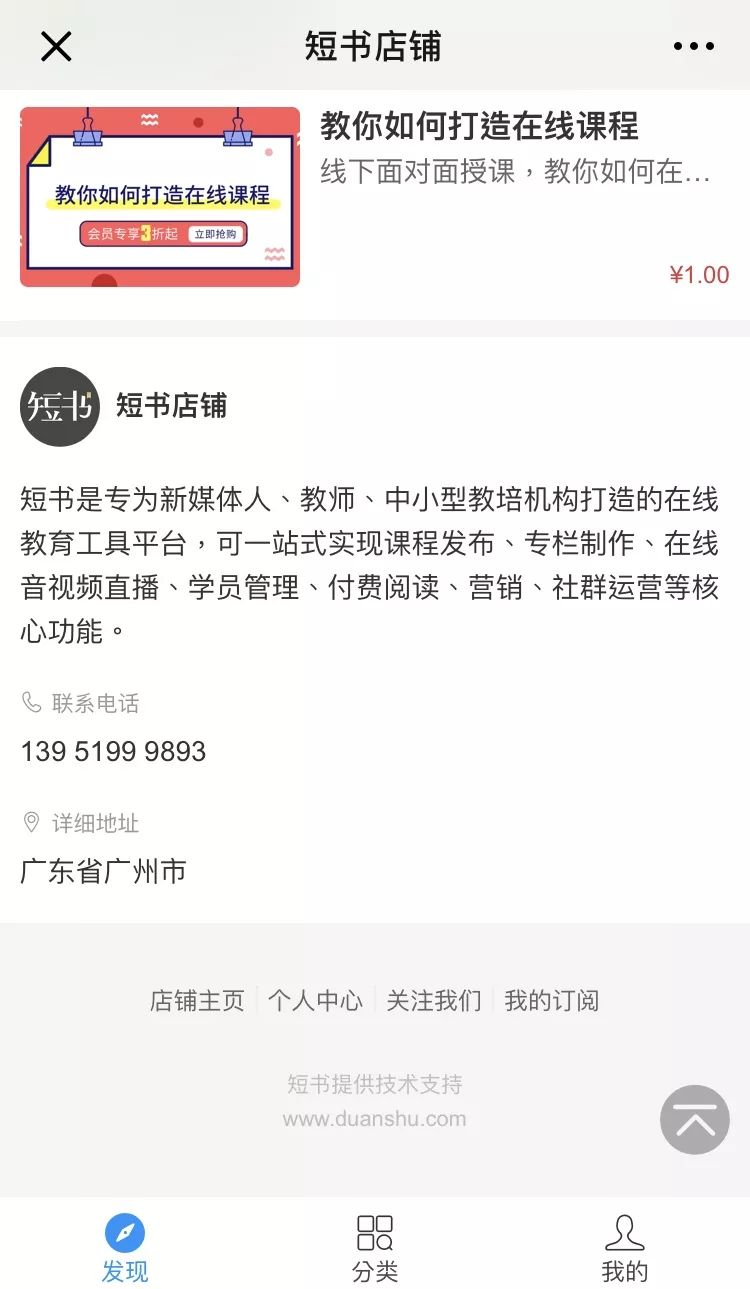This screenshot has height=1289, width=750.
Task: Open 个人中心 footer link
Action: click(x=315, y=1000)
